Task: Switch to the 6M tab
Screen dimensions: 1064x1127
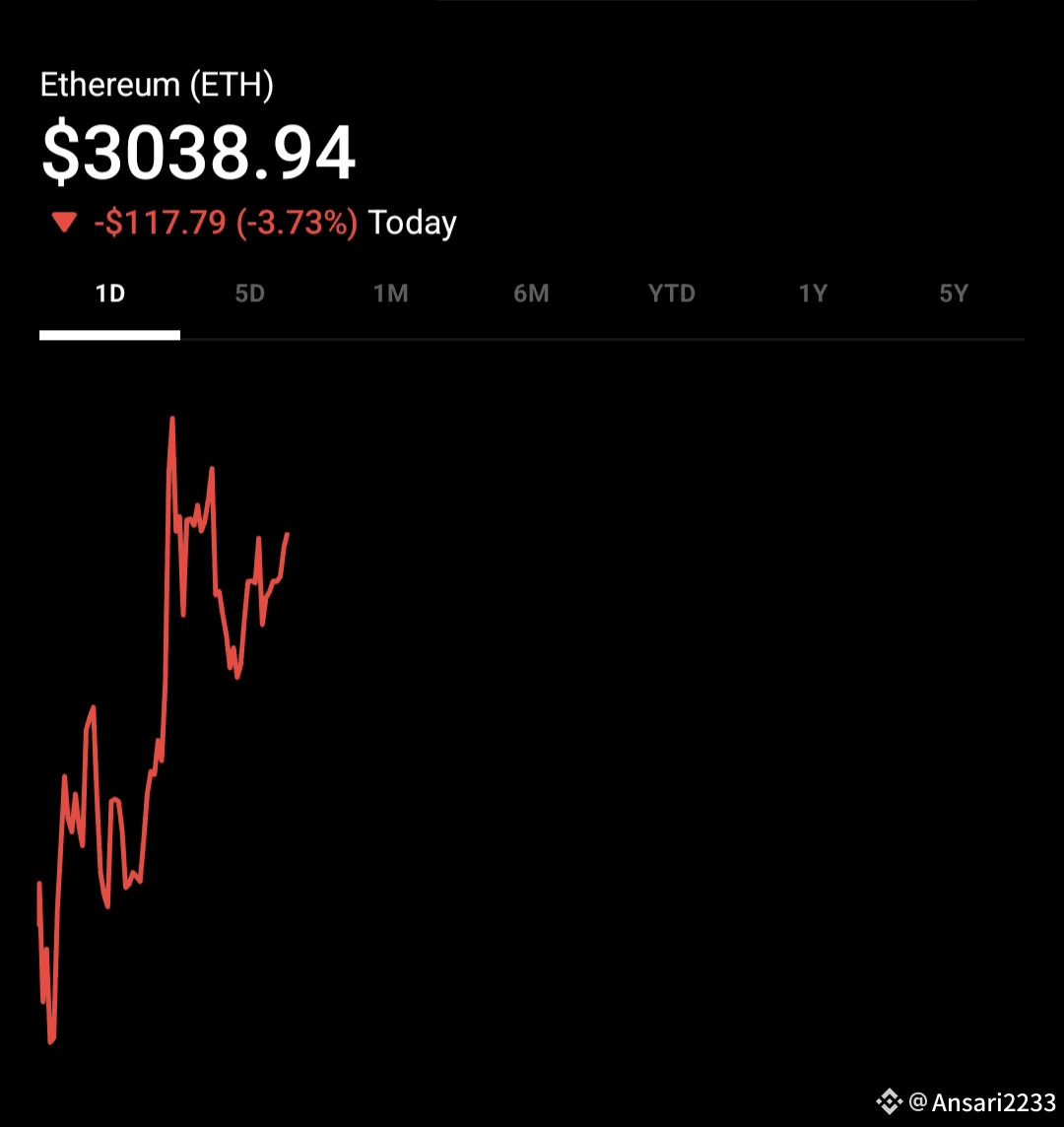Action: click(531, 294)
